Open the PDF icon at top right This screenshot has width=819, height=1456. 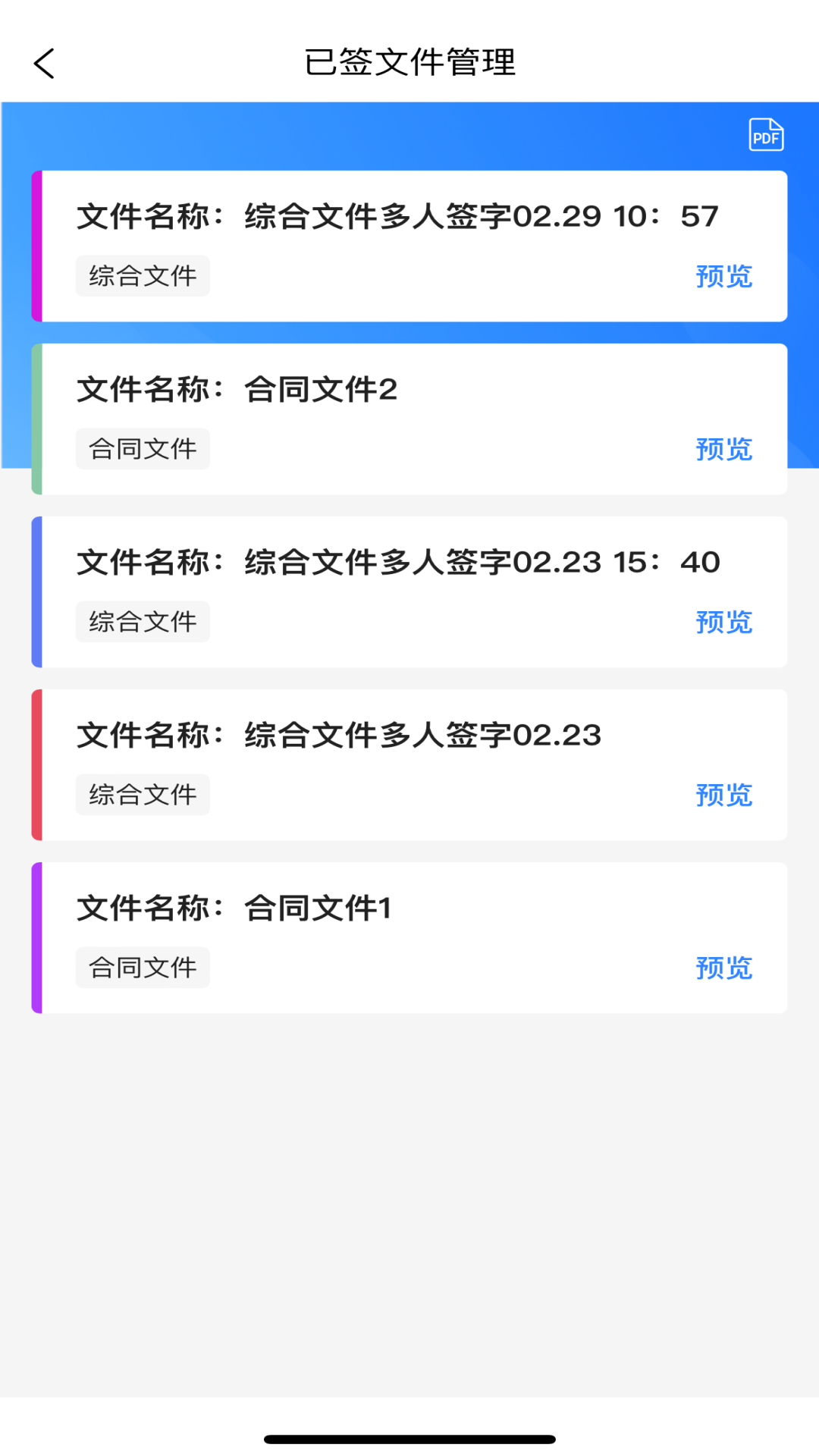(x=766, y=135)
